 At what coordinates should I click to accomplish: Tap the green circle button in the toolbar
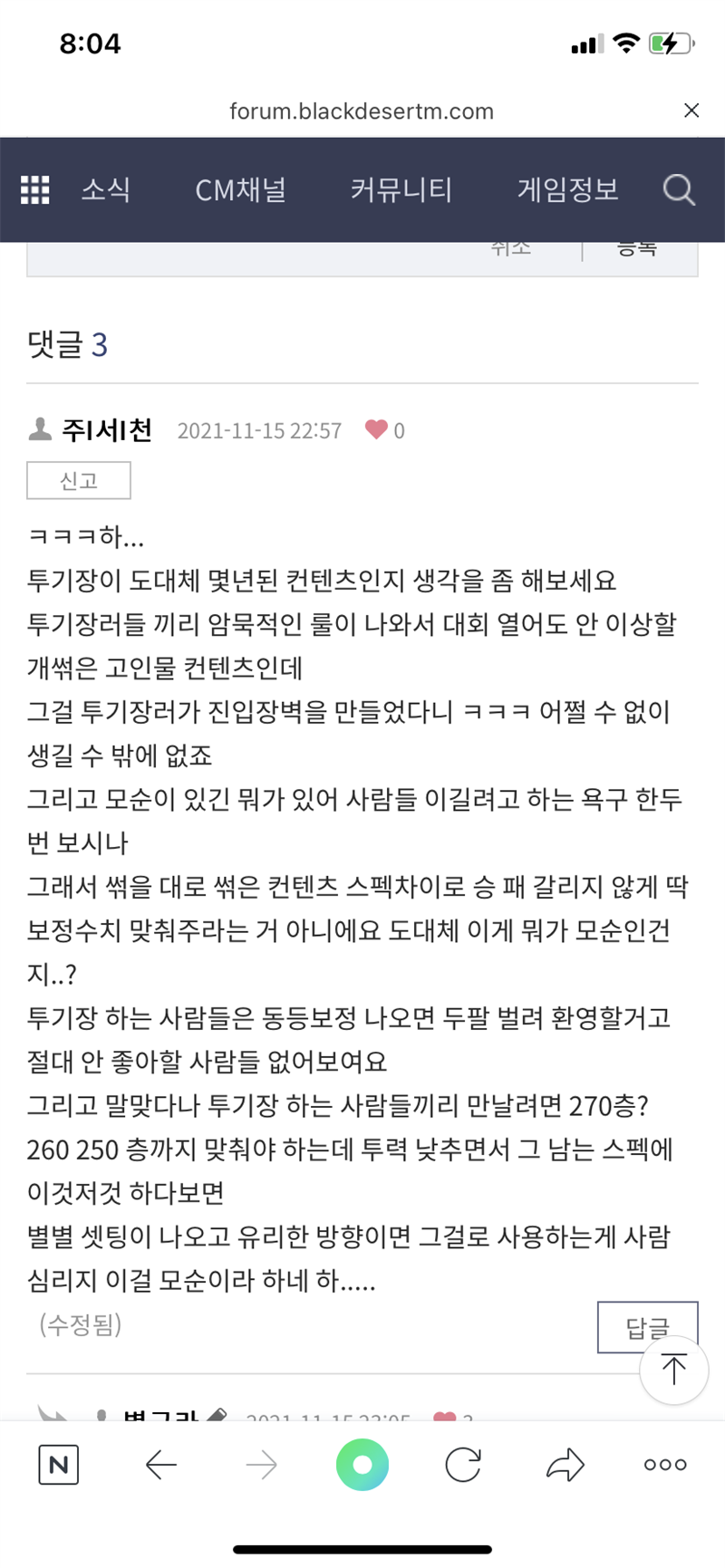[362, 1465]
